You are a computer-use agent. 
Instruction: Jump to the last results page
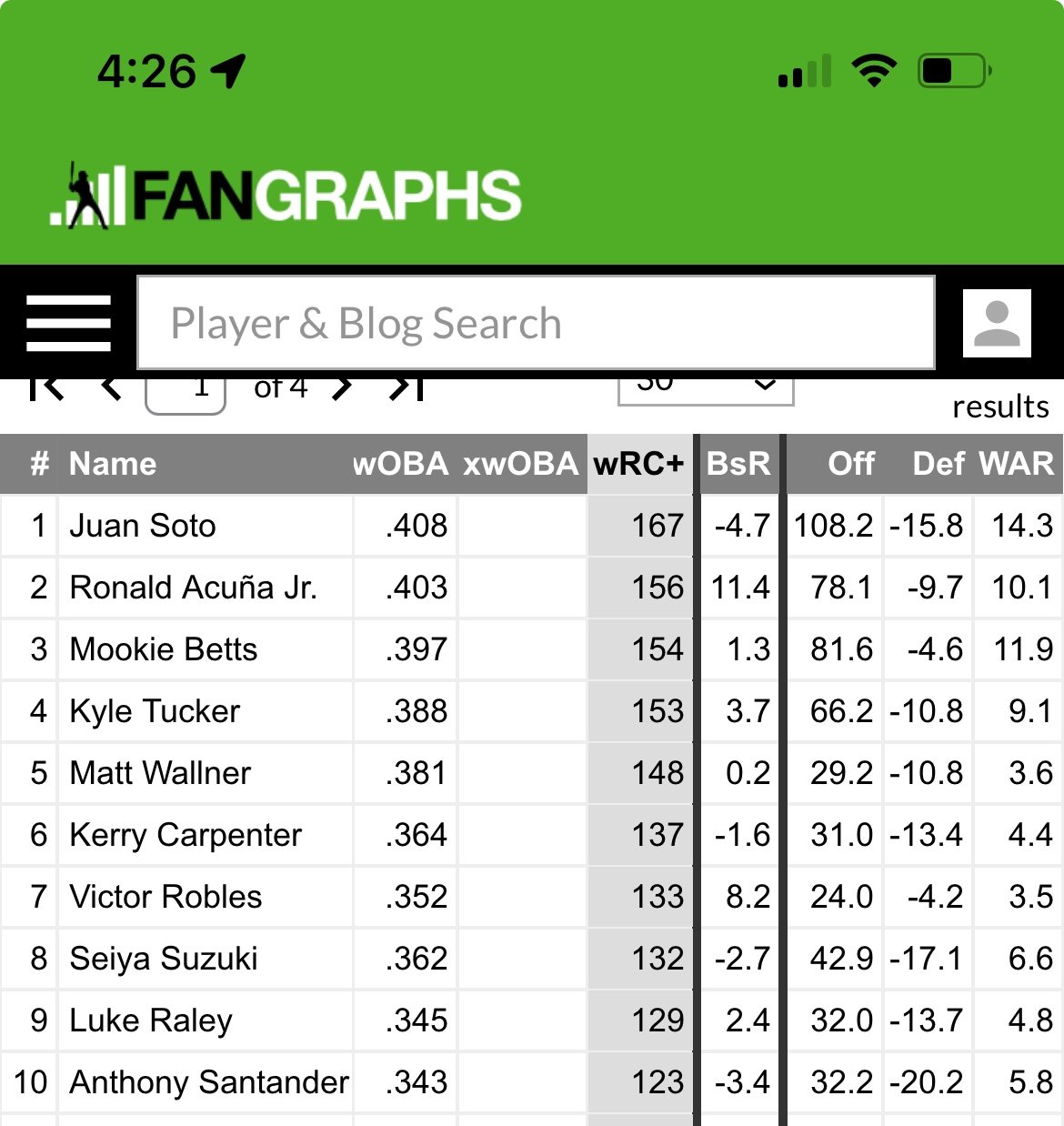pos(407,389)
